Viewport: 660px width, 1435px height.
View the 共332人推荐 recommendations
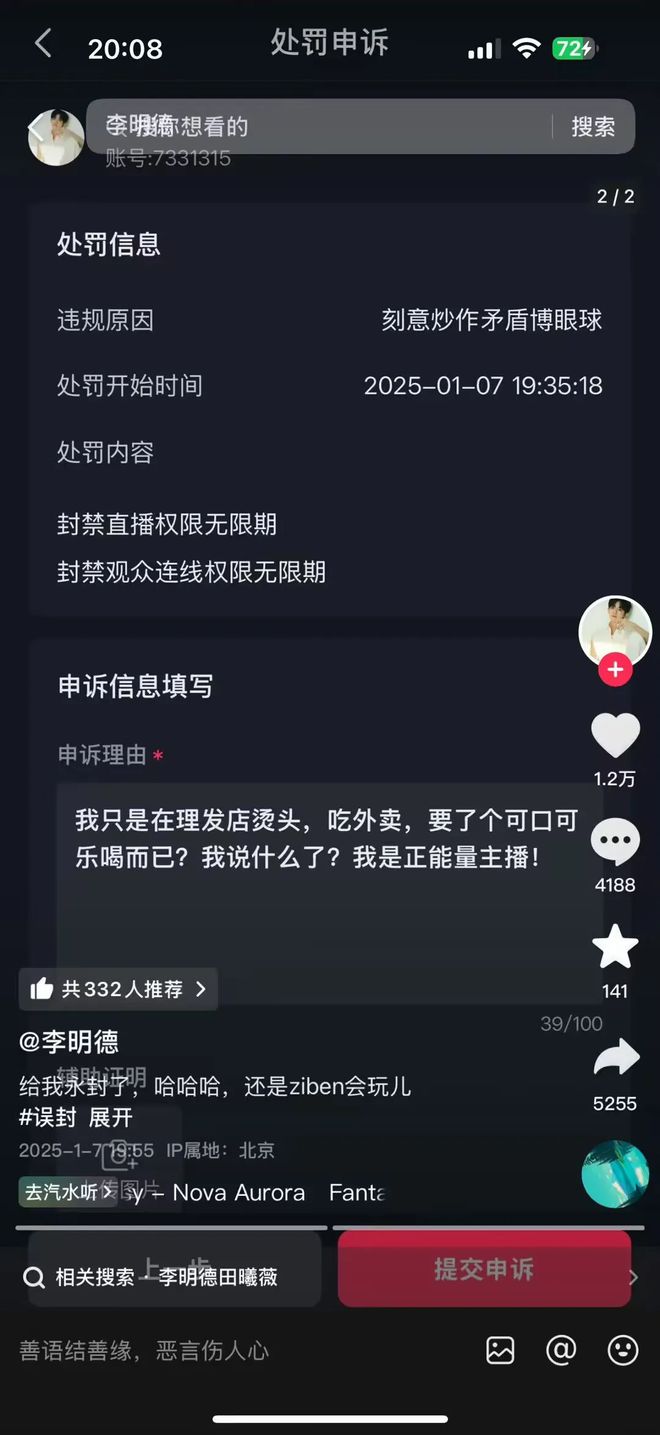tap(118, 989)
